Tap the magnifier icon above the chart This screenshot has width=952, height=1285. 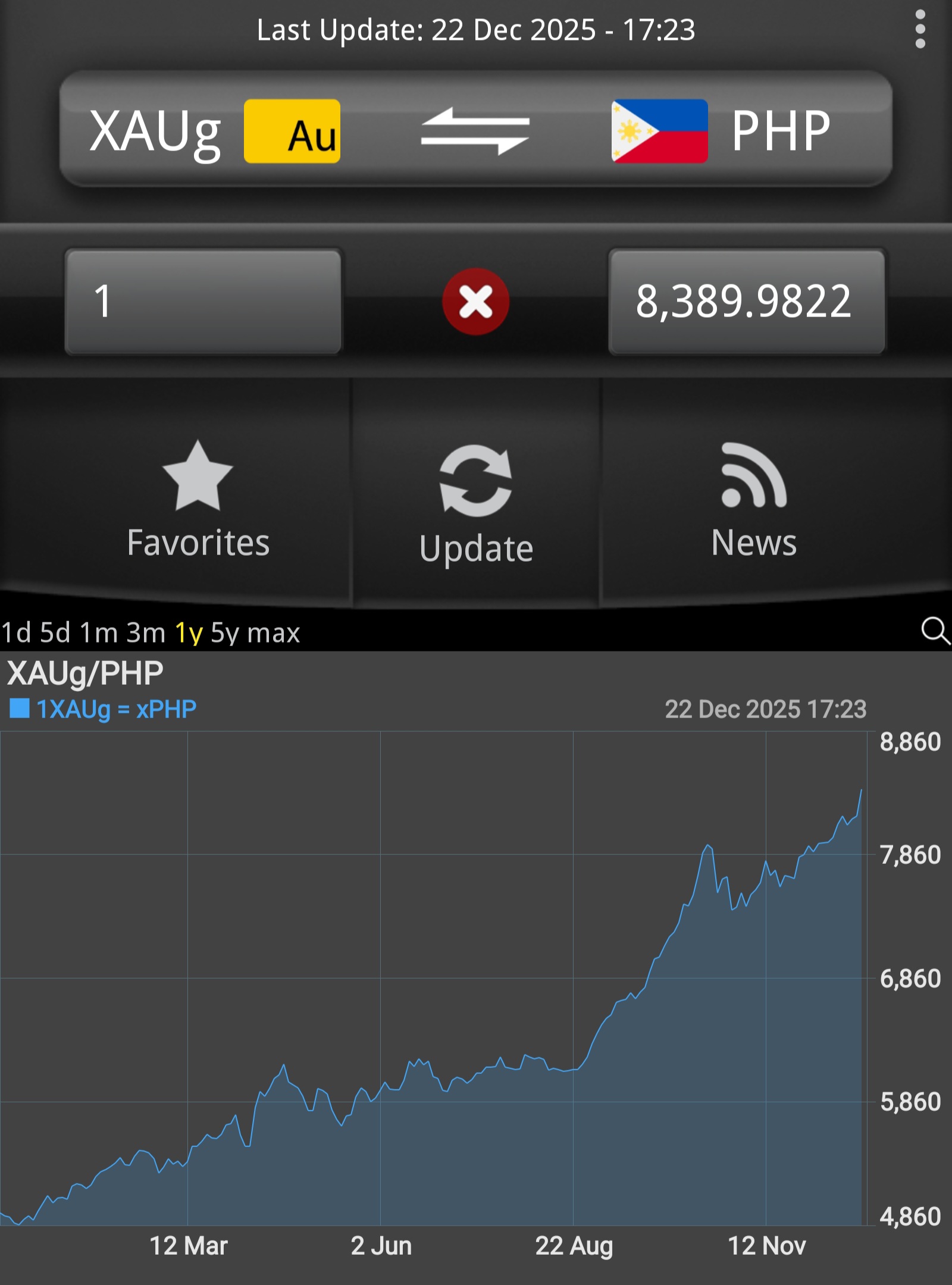pyautogui.click(x=934, y=631)
